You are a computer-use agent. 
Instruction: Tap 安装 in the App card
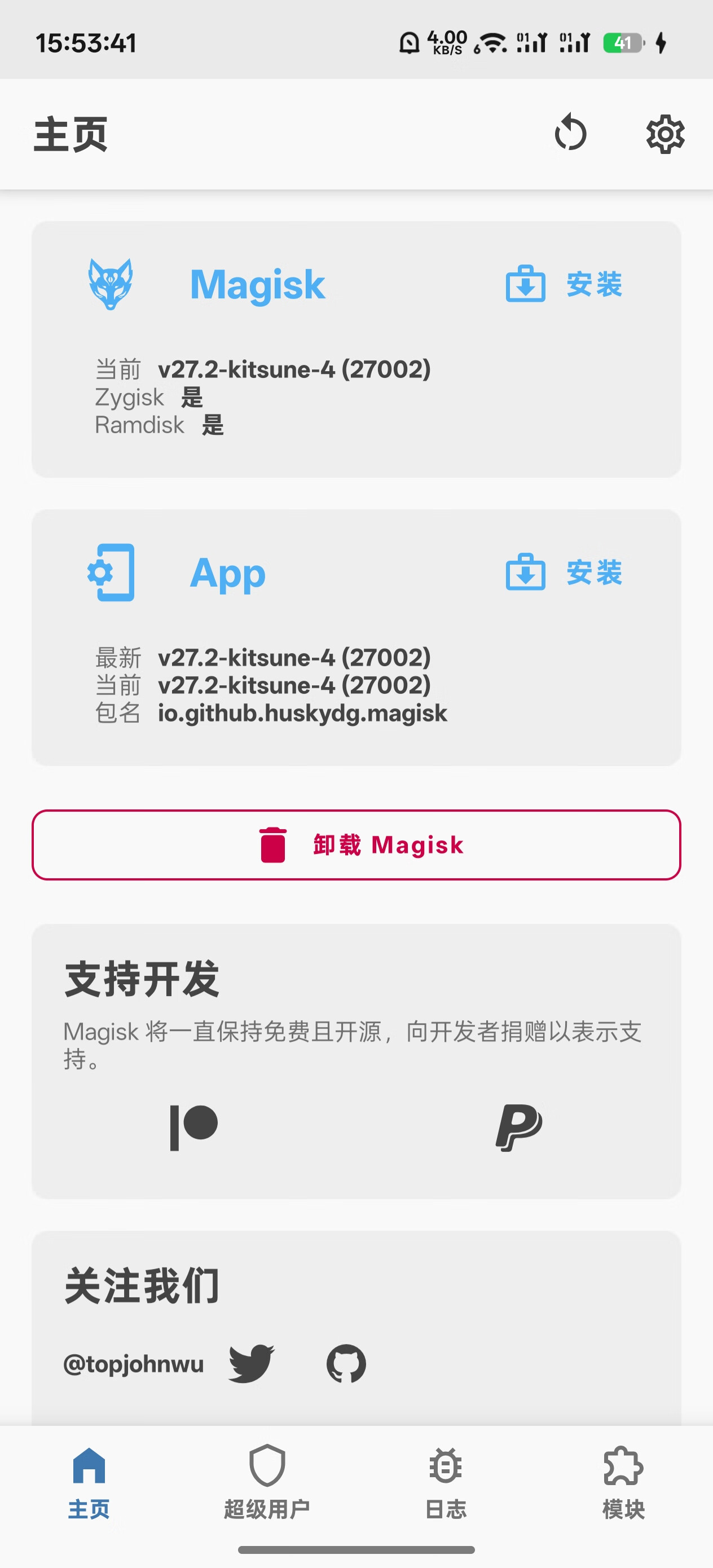click(x=564, y=572)
